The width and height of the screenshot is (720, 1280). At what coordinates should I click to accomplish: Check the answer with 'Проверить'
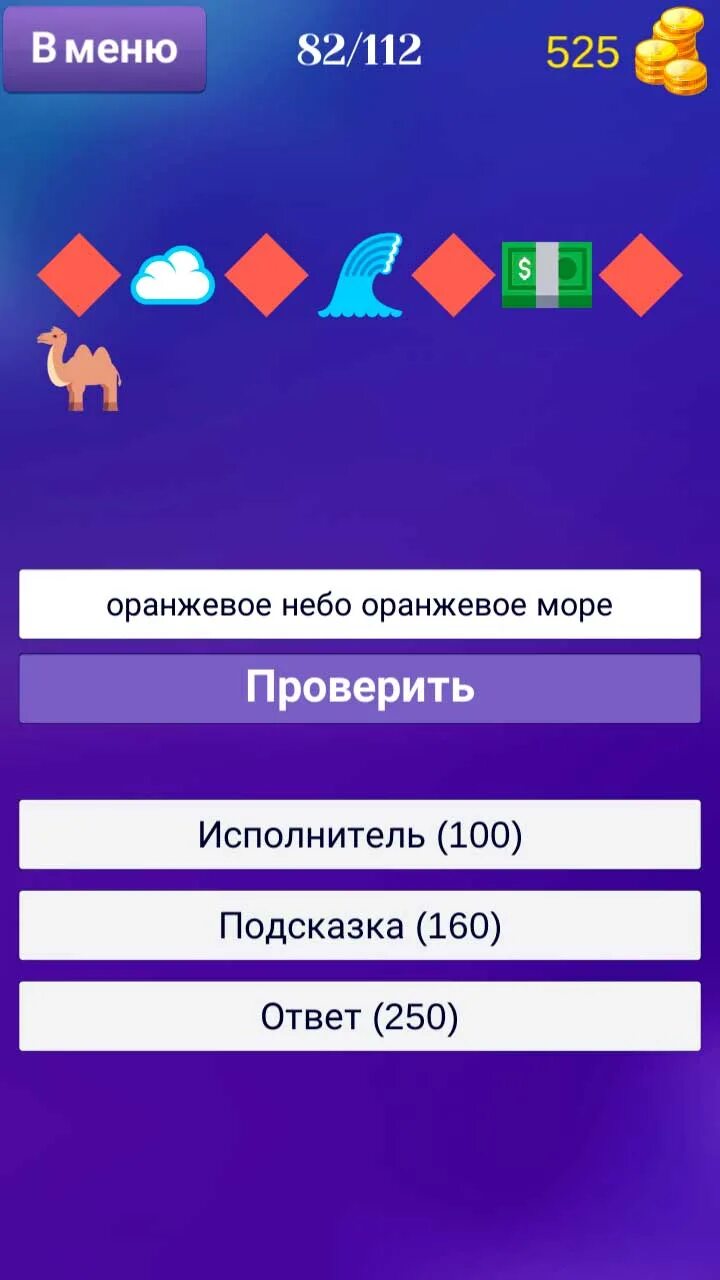360,688
